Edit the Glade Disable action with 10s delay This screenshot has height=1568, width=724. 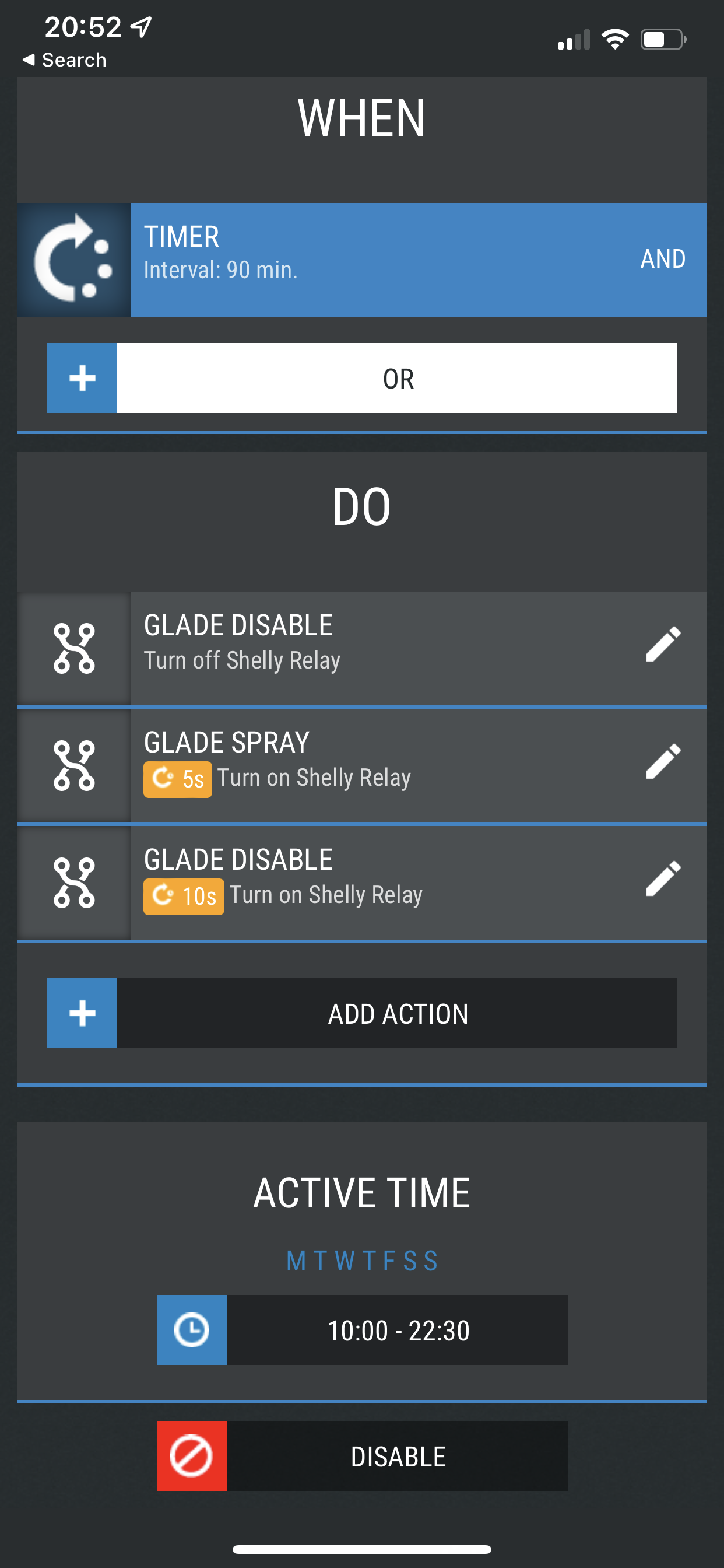pyautogui.click(x=662, y=879)
